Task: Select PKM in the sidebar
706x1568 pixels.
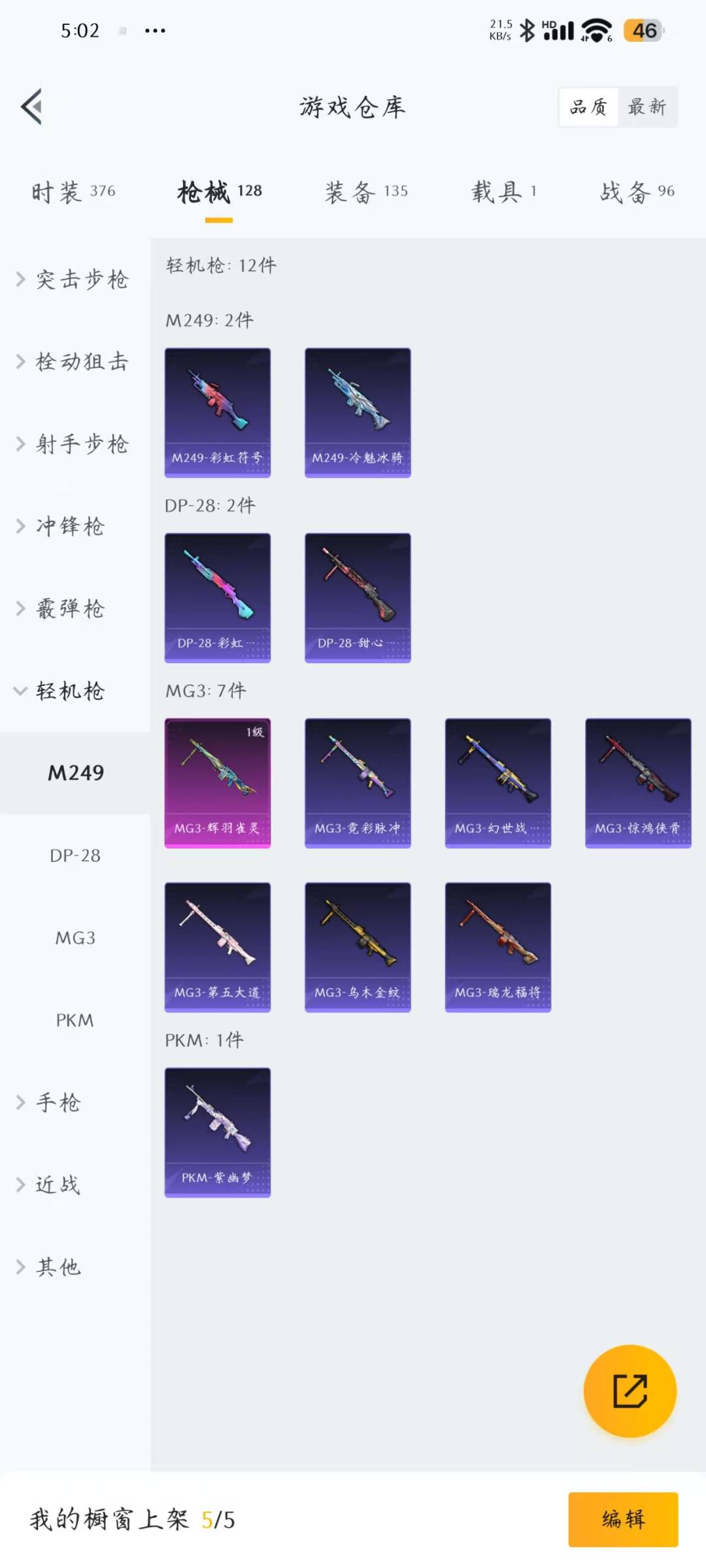Action: pos(75,1021)
